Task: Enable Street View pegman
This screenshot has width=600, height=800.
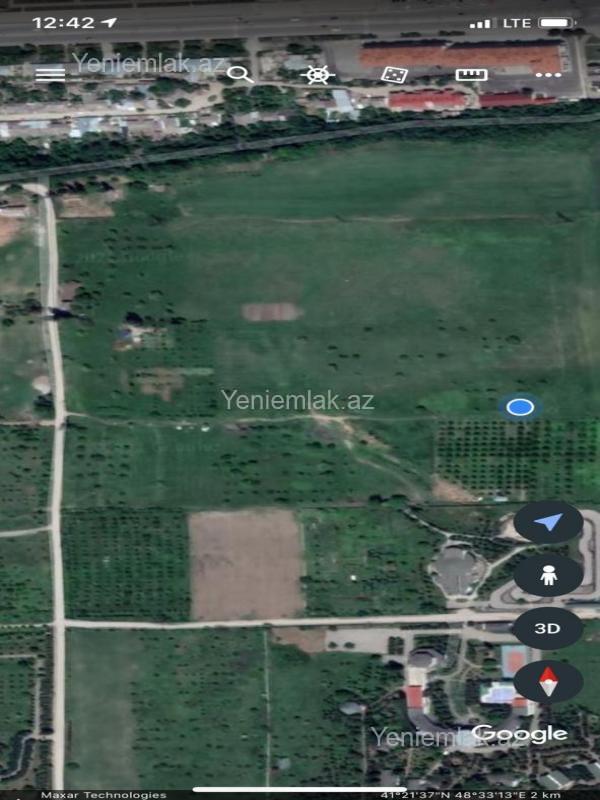Action: click(548, 576)
